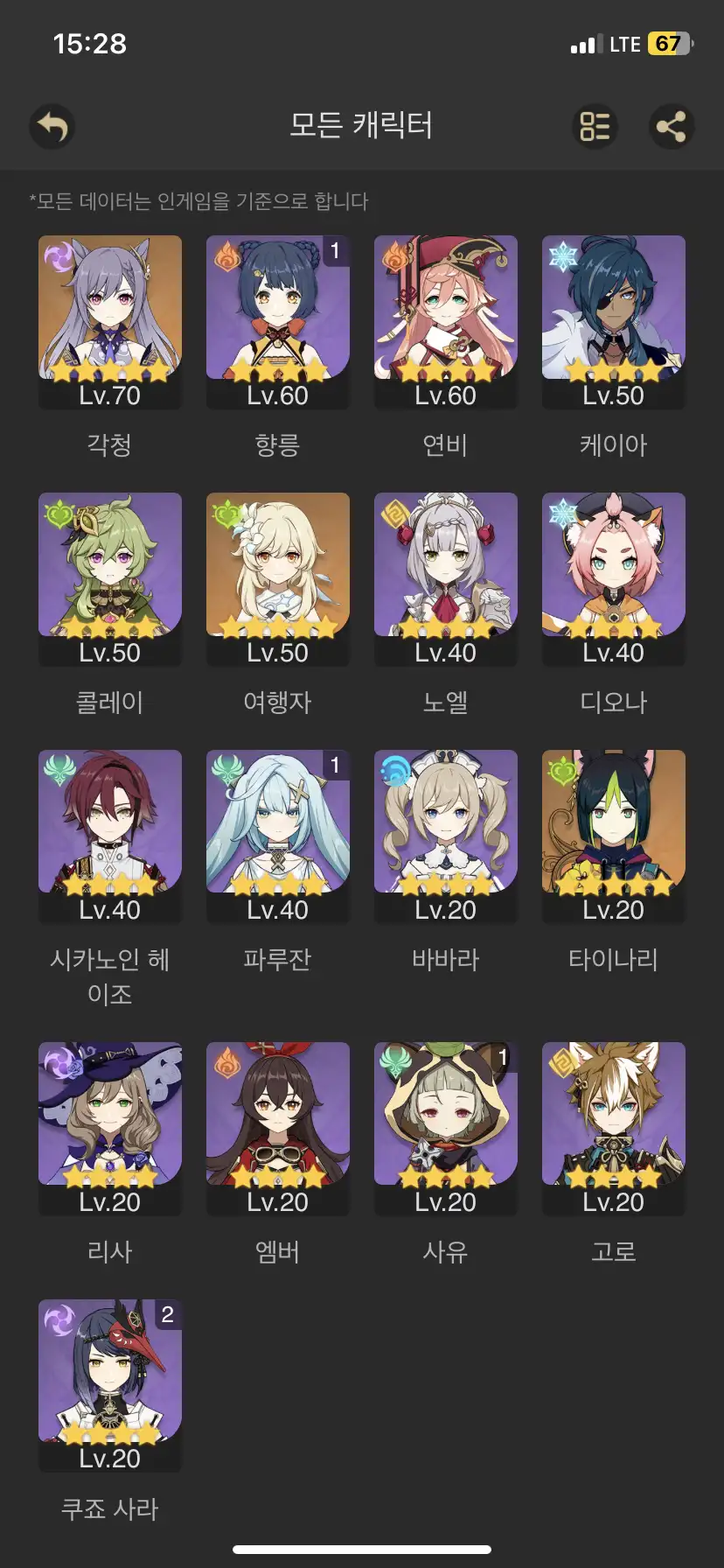
Task: Open 파루잔 character card
Action: coord(278,834)
